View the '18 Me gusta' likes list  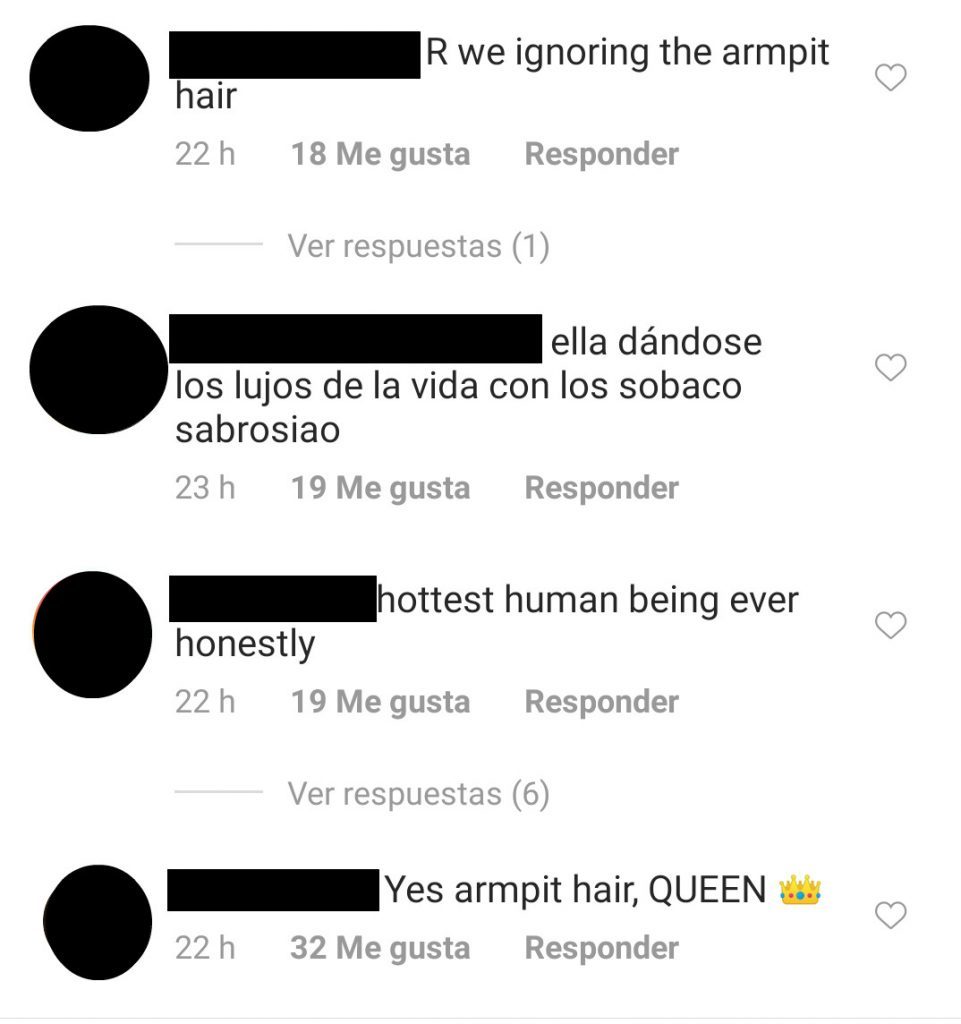(380, 154)
